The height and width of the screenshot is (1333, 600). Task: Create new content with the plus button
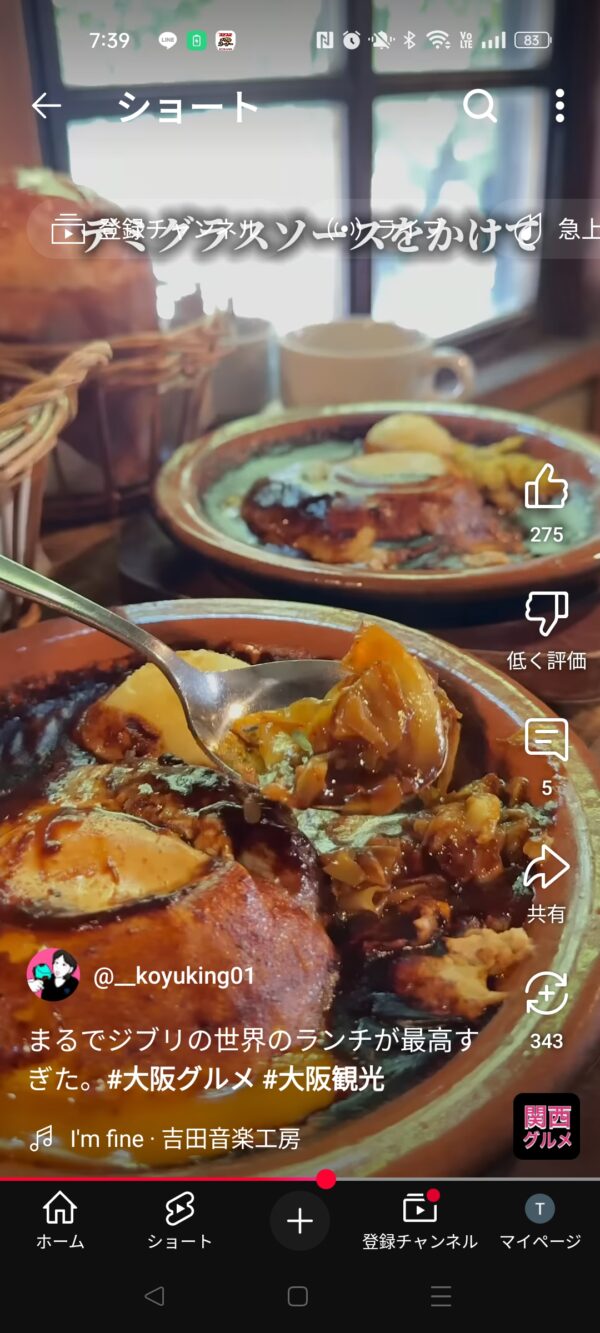tap(300, 1221)
